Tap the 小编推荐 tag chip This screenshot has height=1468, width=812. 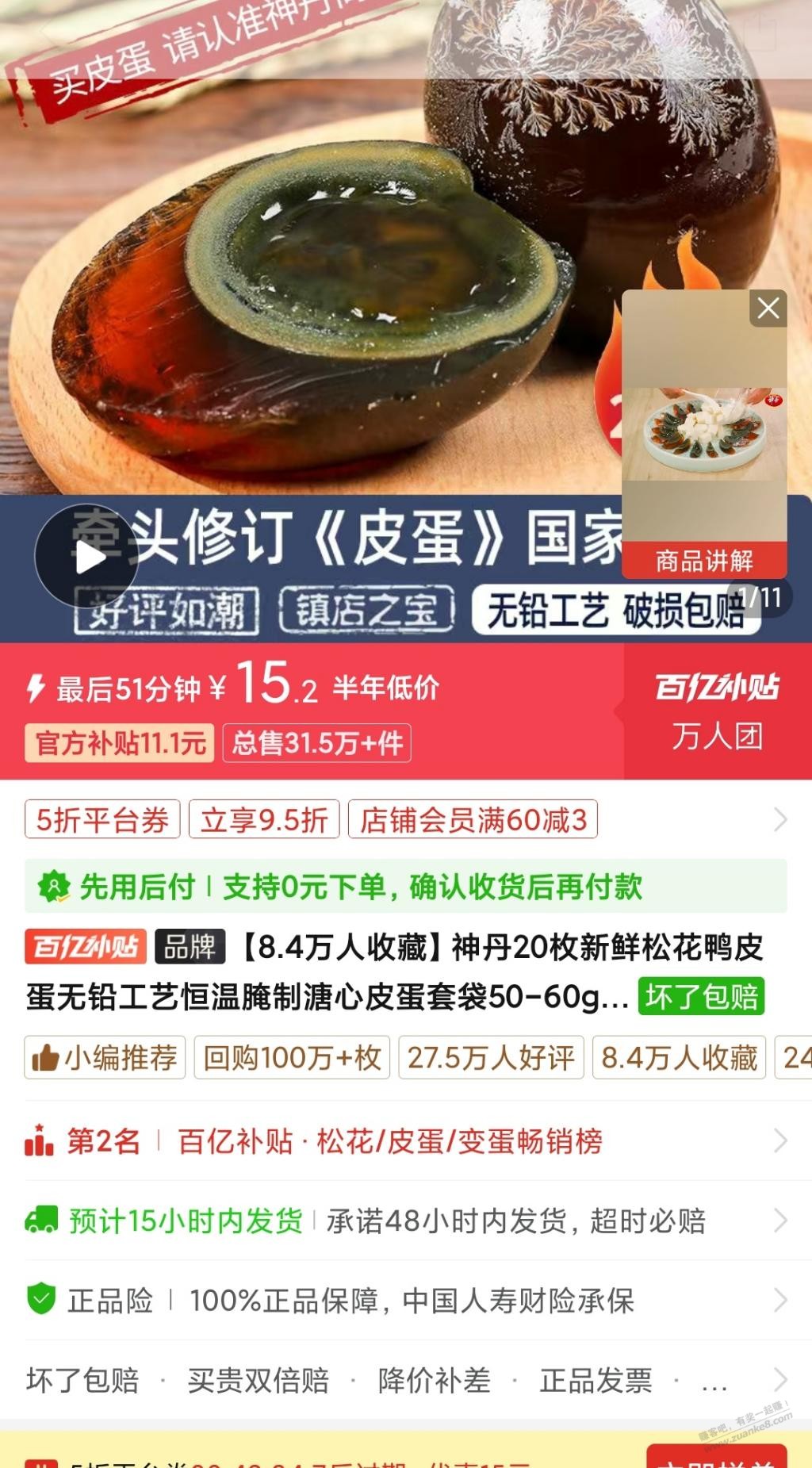[105, 1057]
